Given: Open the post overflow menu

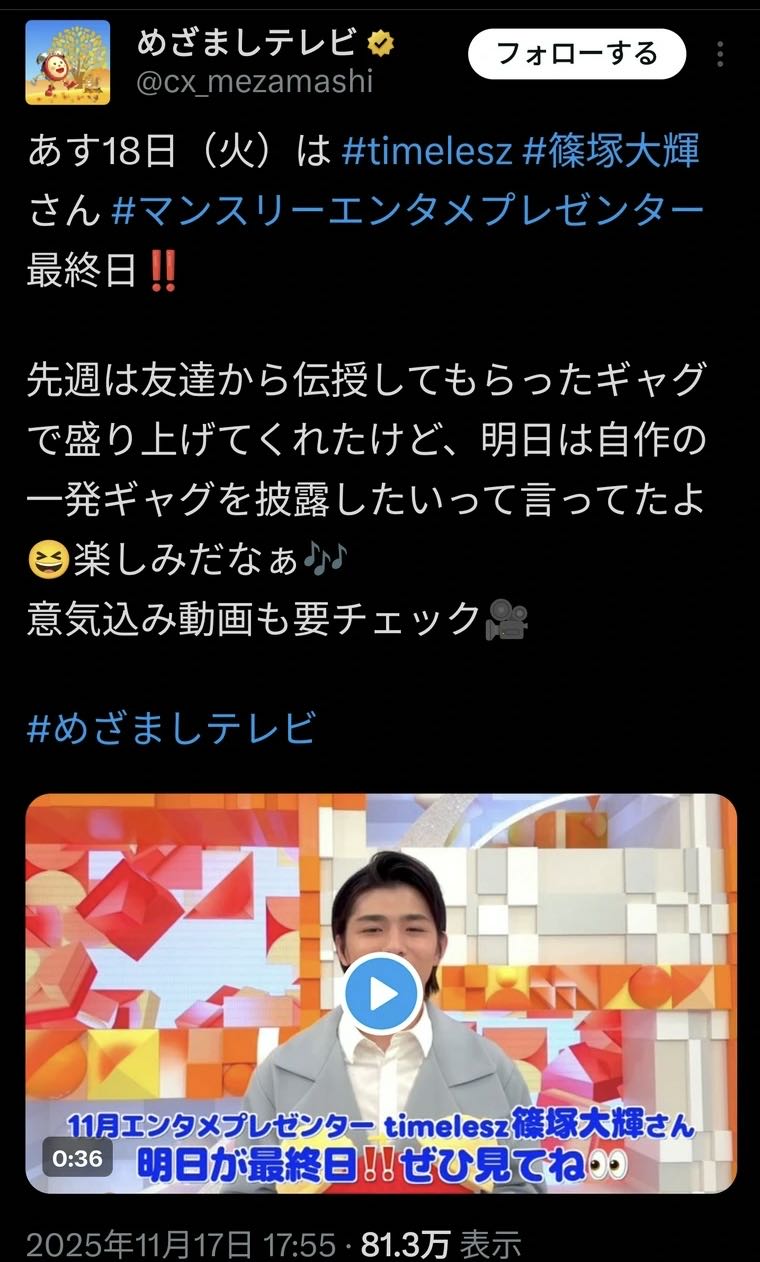Looking at the screenshot, I should tap(720, 54).
